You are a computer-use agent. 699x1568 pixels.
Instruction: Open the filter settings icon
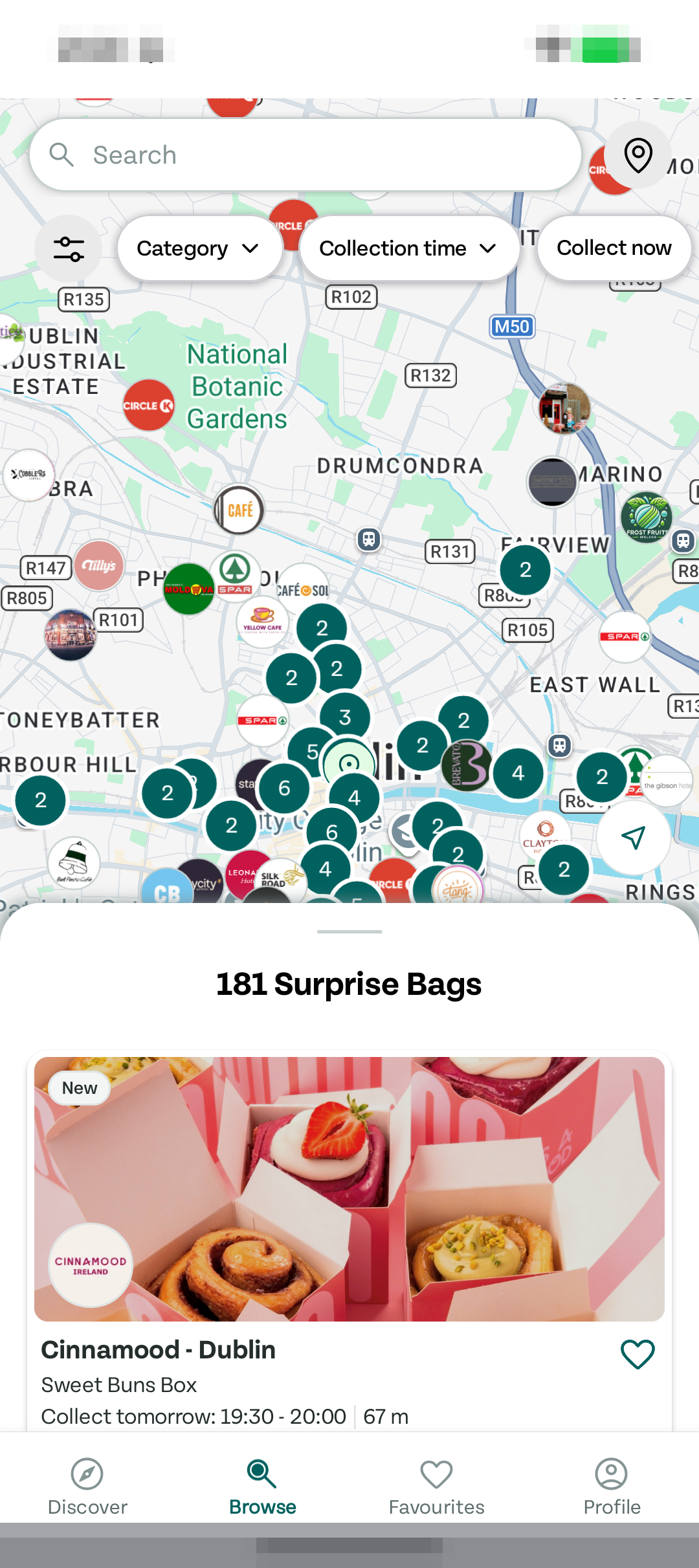pos(69,248)
